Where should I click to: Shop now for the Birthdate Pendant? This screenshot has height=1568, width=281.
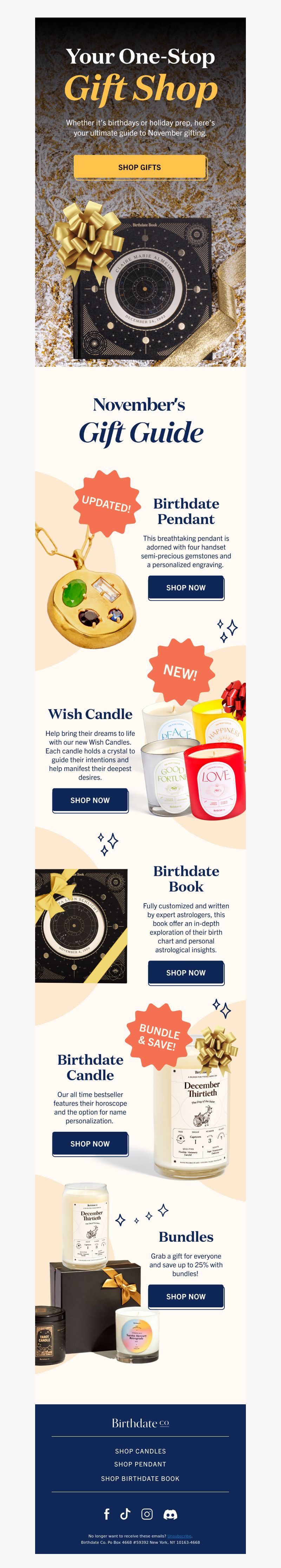tap(185, 587)
